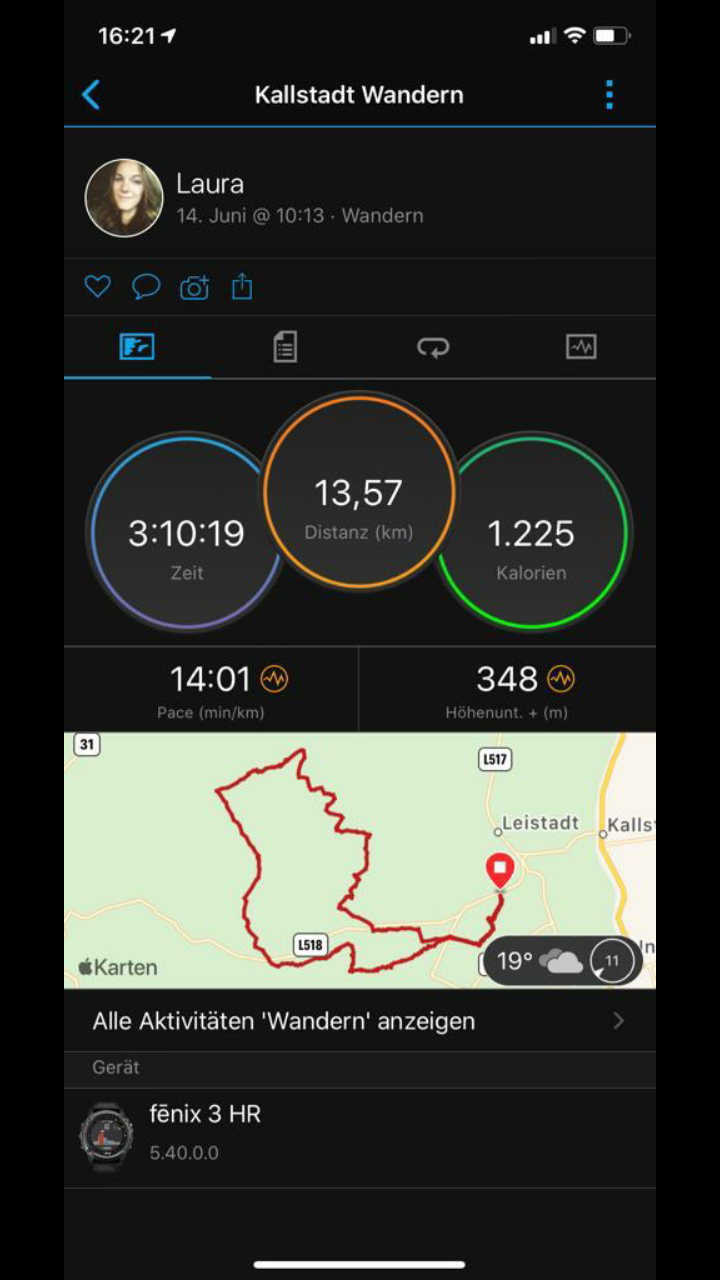
Task: Open the fēnix 3 HR device row
Action: coord(359,1133)
